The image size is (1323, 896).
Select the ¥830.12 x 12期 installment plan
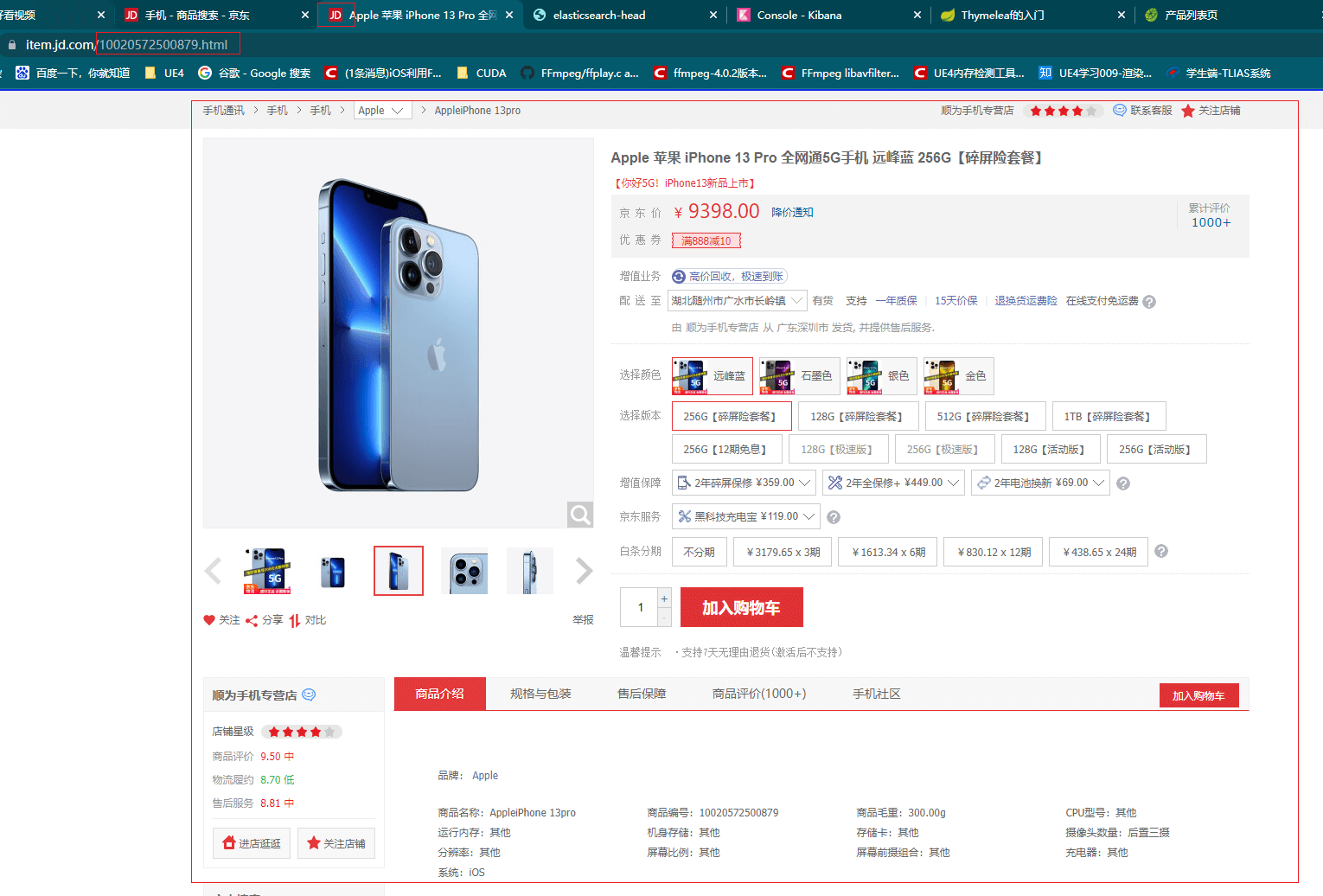(x=994, y=552)
